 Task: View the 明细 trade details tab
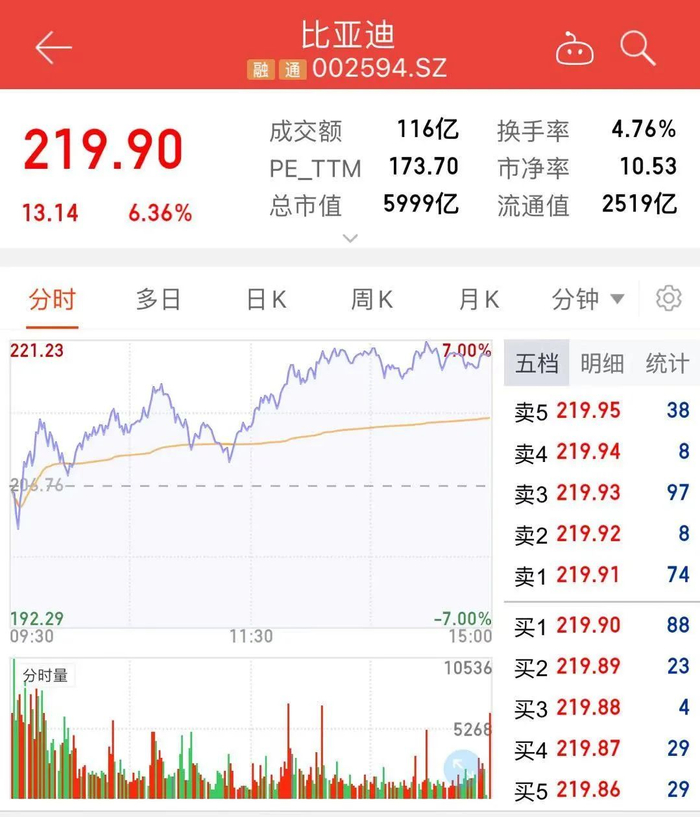coord(602,363)
